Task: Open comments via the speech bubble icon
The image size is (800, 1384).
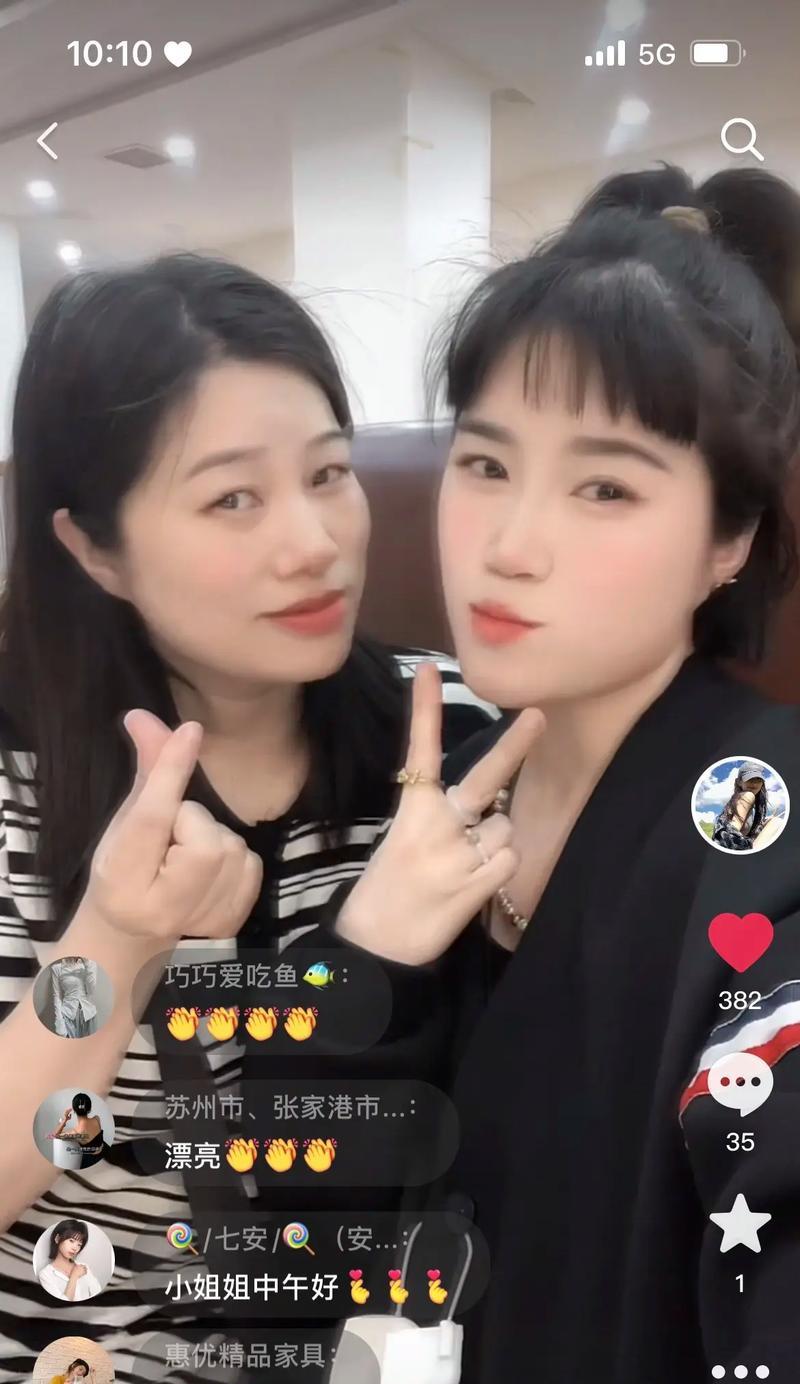Action: pyautogui.click(x=740, y=1084)
